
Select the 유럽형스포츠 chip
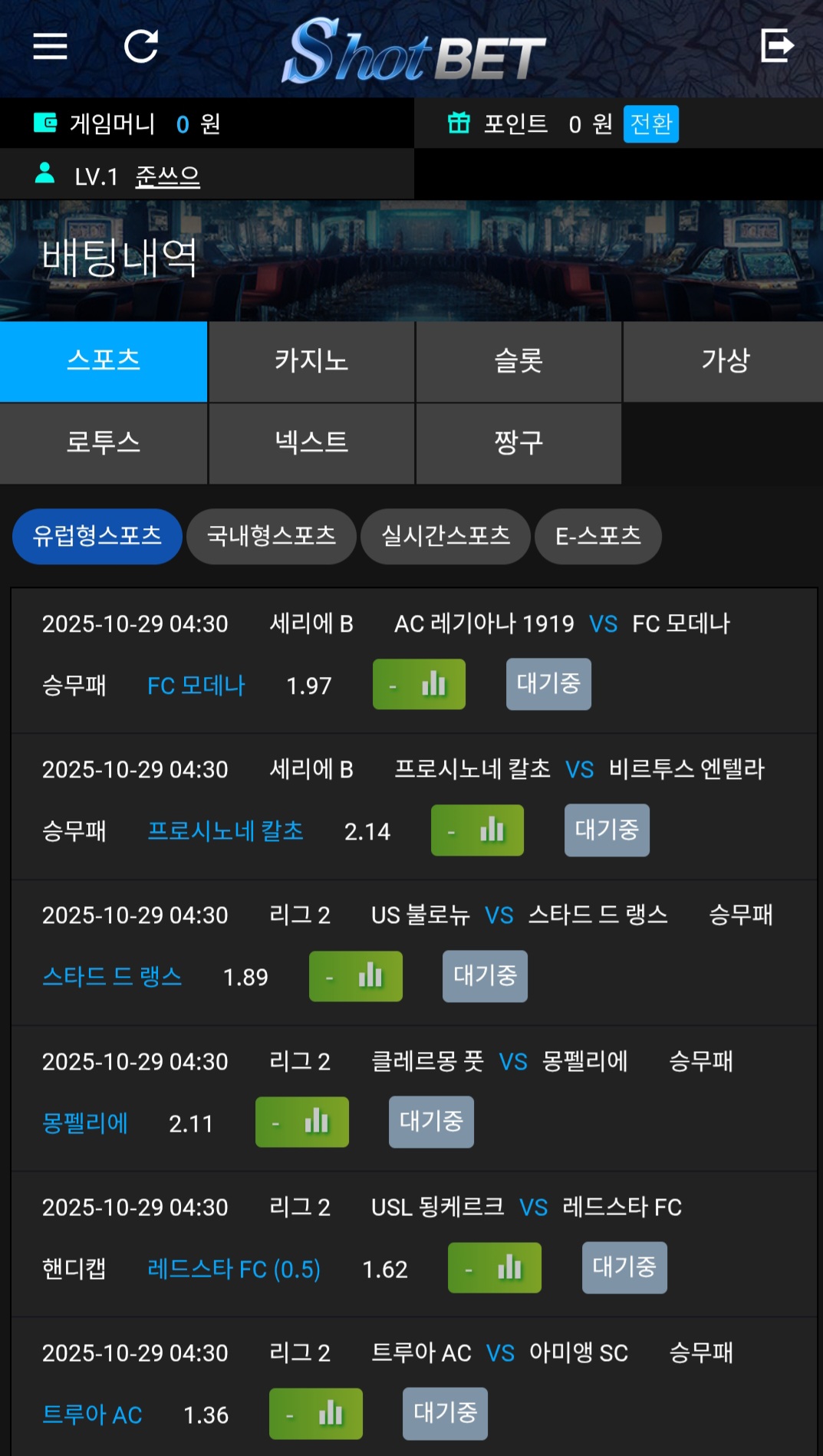pyautogui.click(x=97, y=536)
